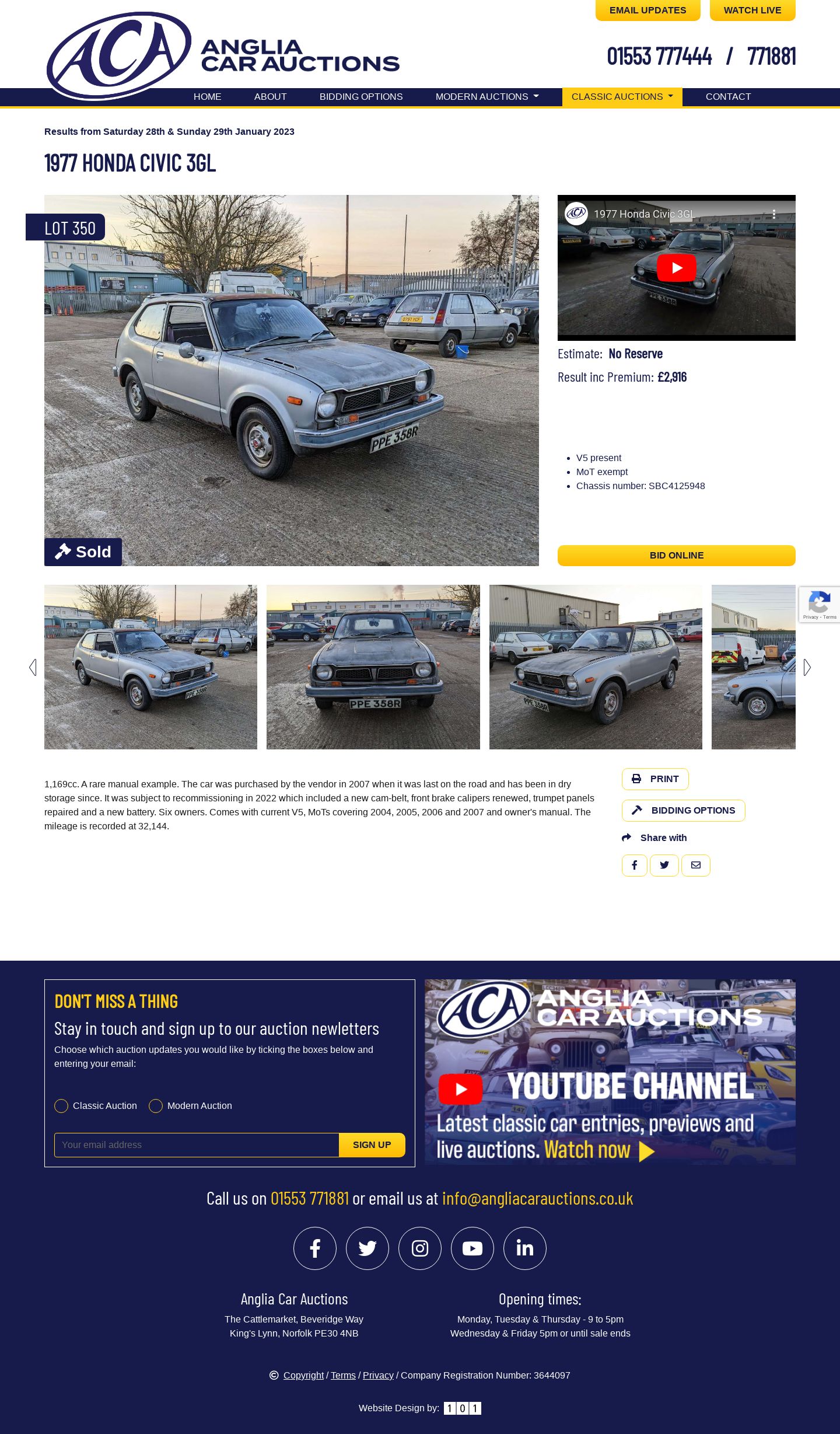Open the CONTACT page
Image resolution: width=840 pixels, height=1434 pixels.
pyautogui.click(x=728, y=97)
